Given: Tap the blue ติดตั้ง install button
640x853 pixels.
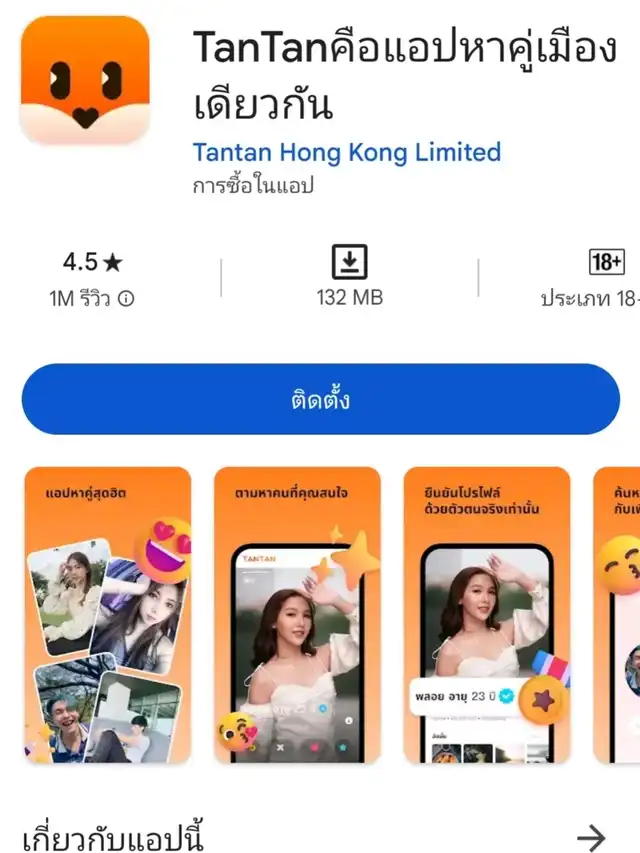Looking at the screenshot, I should pos(320,400).
